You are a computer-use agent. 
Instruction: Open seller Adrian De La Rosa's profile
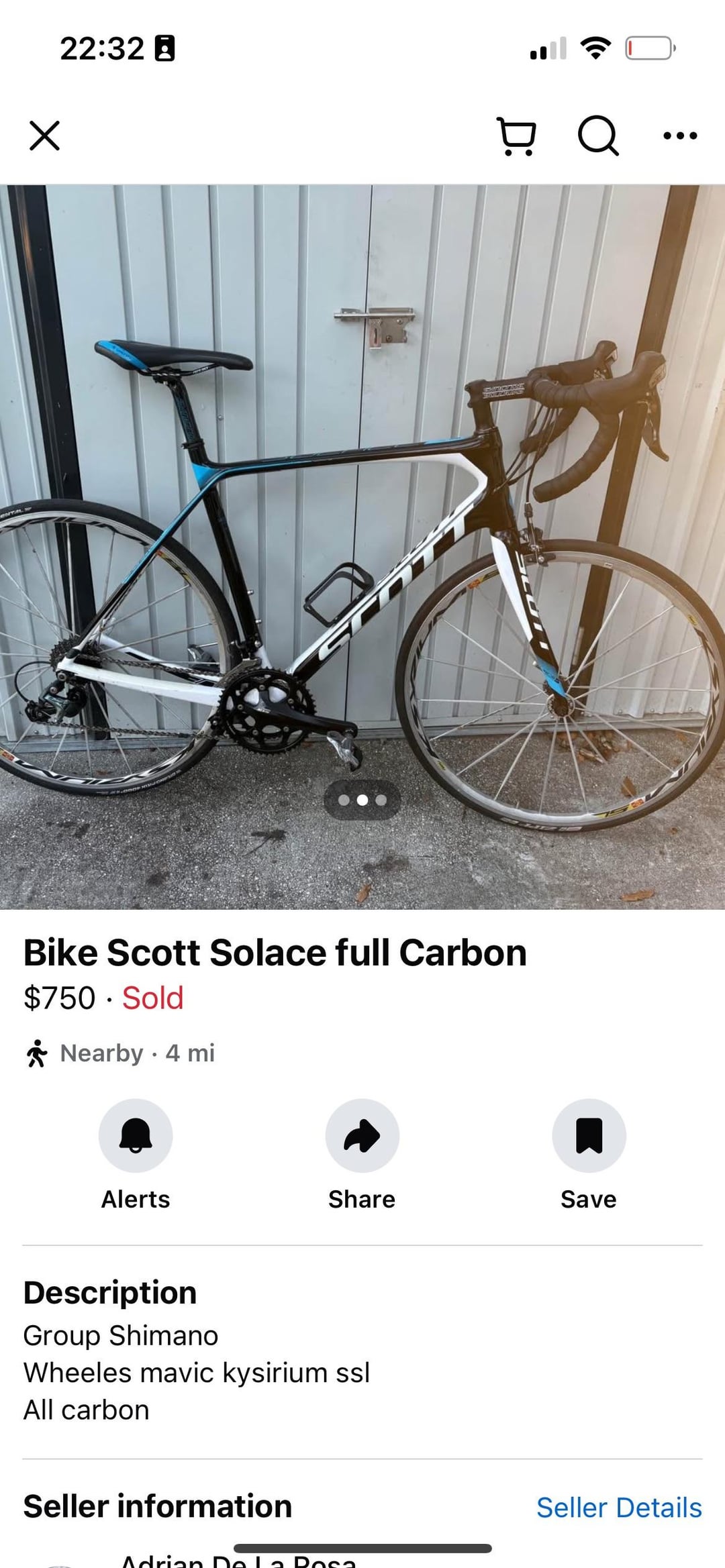pyautogui.click(x=238, y=1561)
